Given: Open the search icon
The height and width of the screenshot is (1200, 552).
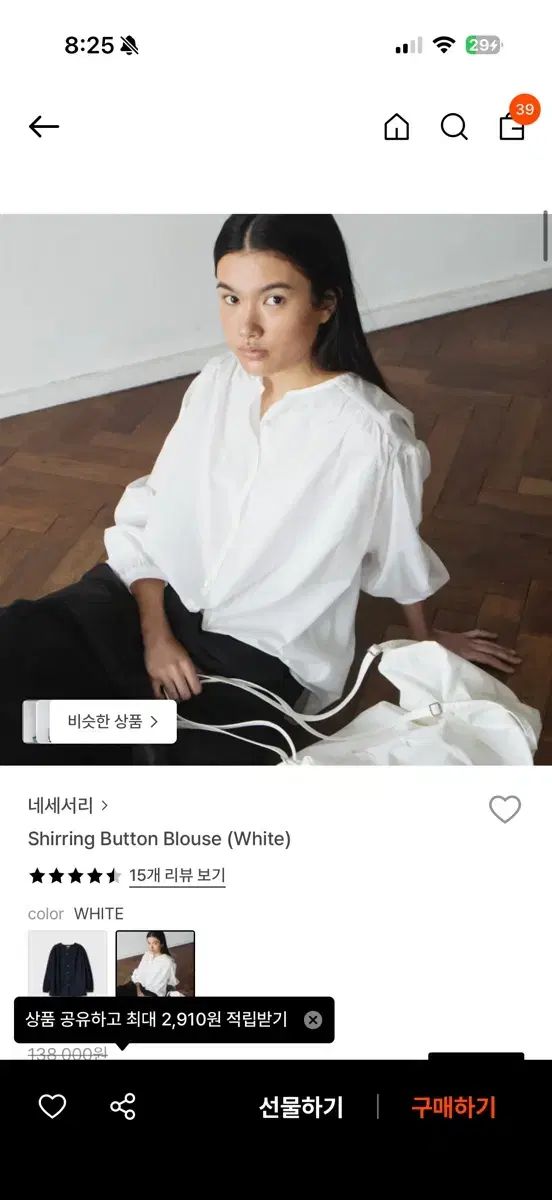Looking at the screenshot, I should coord(454,127).
